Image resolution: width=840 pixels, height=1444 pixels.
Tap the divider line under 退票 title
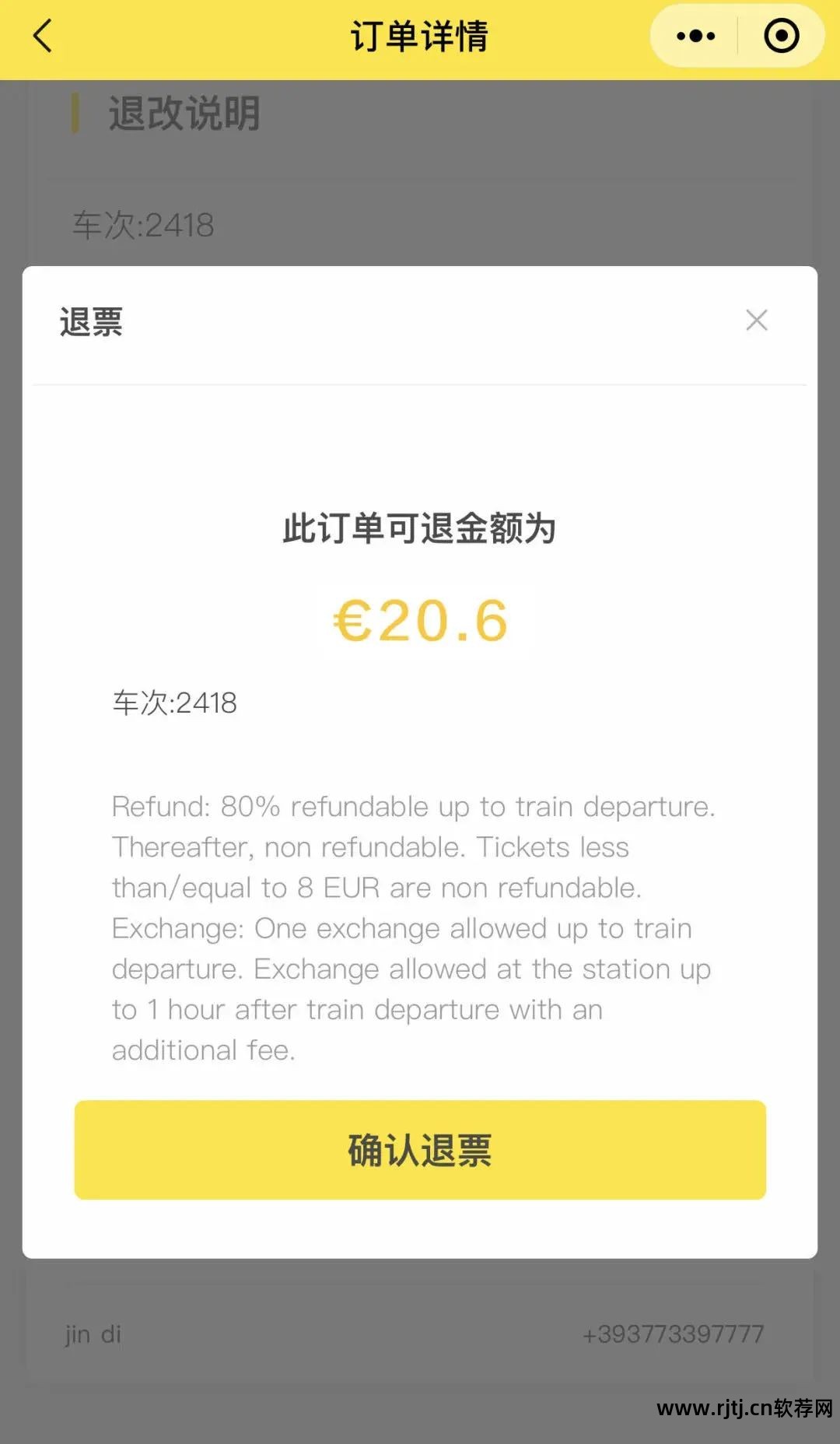[420, 383]
